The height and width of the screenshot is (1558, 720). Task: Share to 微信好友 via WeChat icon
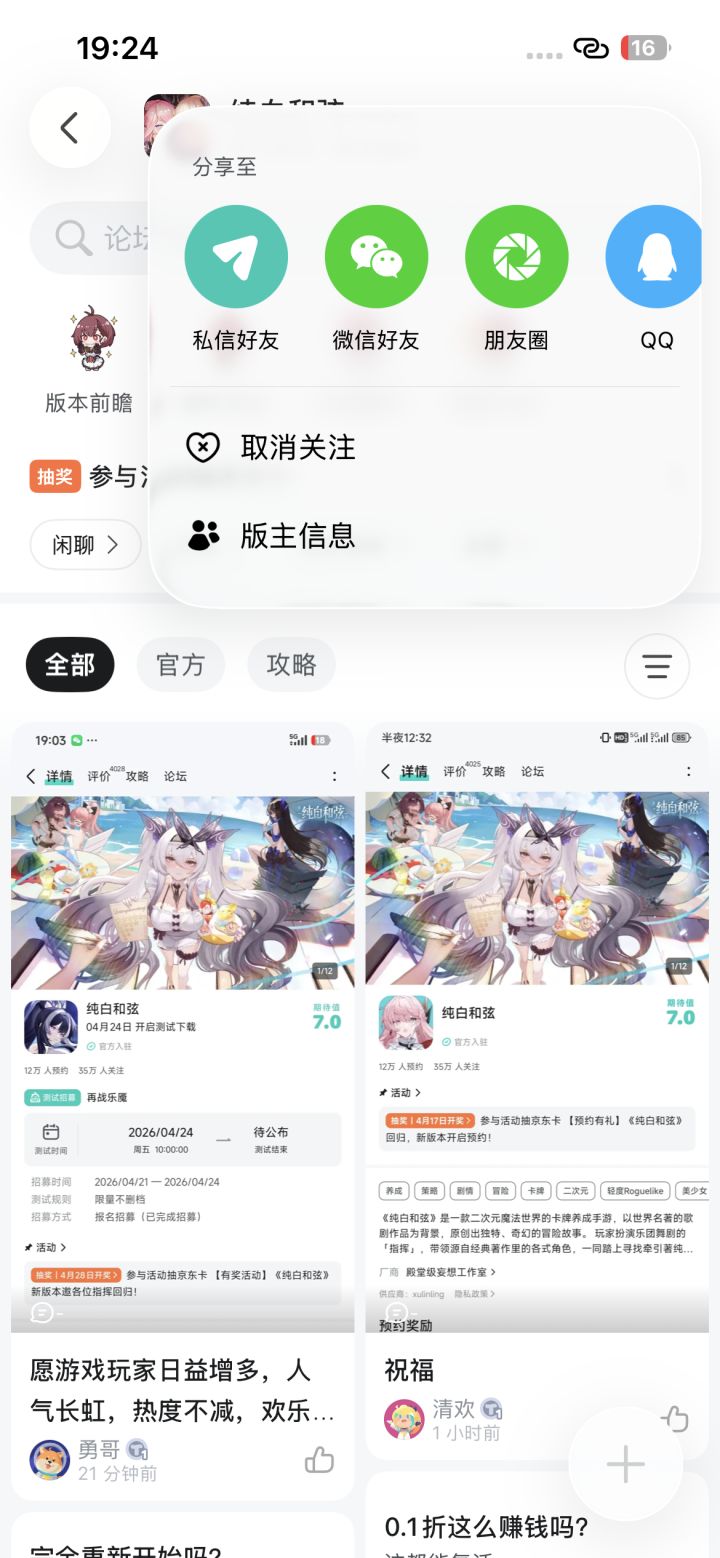[x=376, y=256]
